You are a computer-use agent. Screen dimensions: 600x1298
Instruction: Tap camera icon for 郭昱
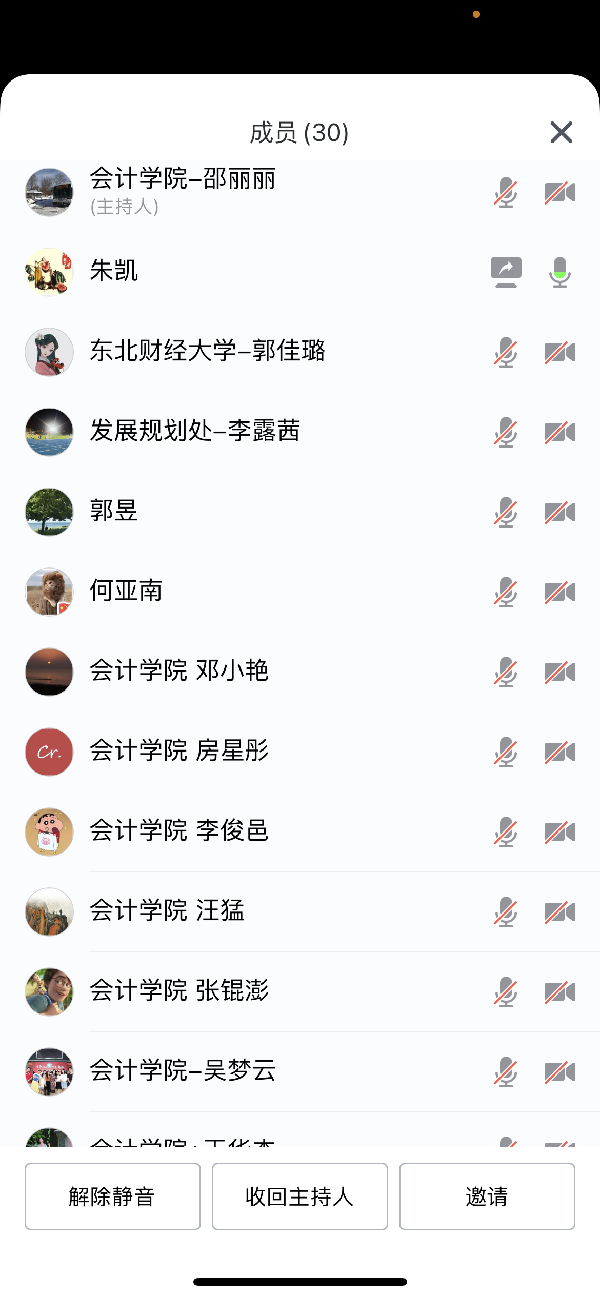pyautogui.click(x=560, y=512)
